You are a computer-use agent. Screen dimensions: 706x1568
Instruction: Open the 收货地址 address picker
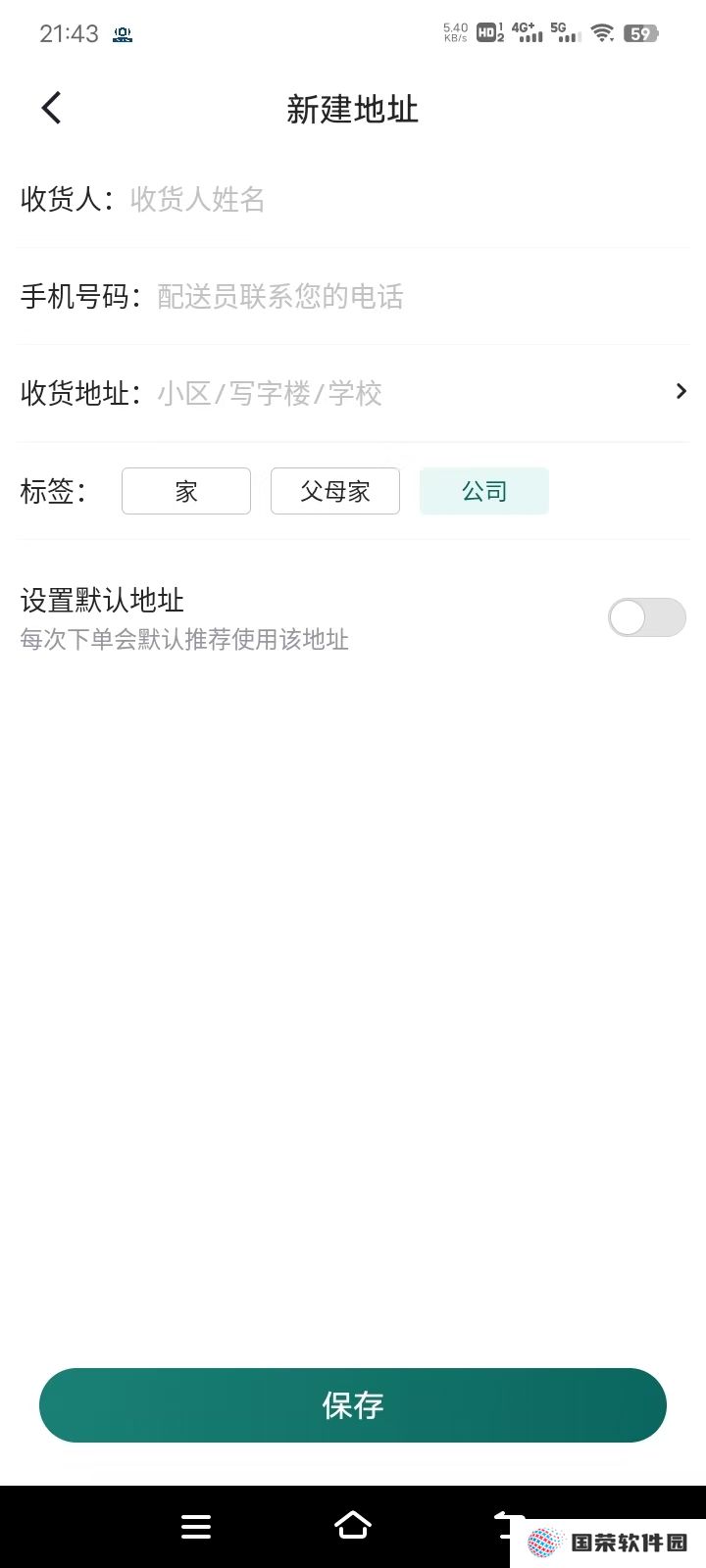pos(412,393)
